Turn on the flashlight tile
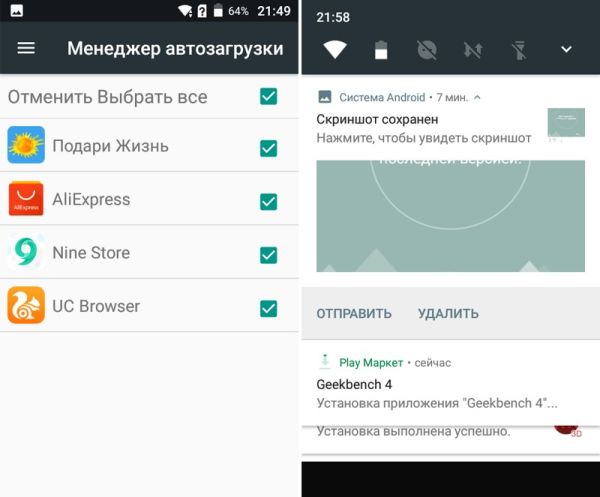The image size is (600, 497). (x=519, y=49)
